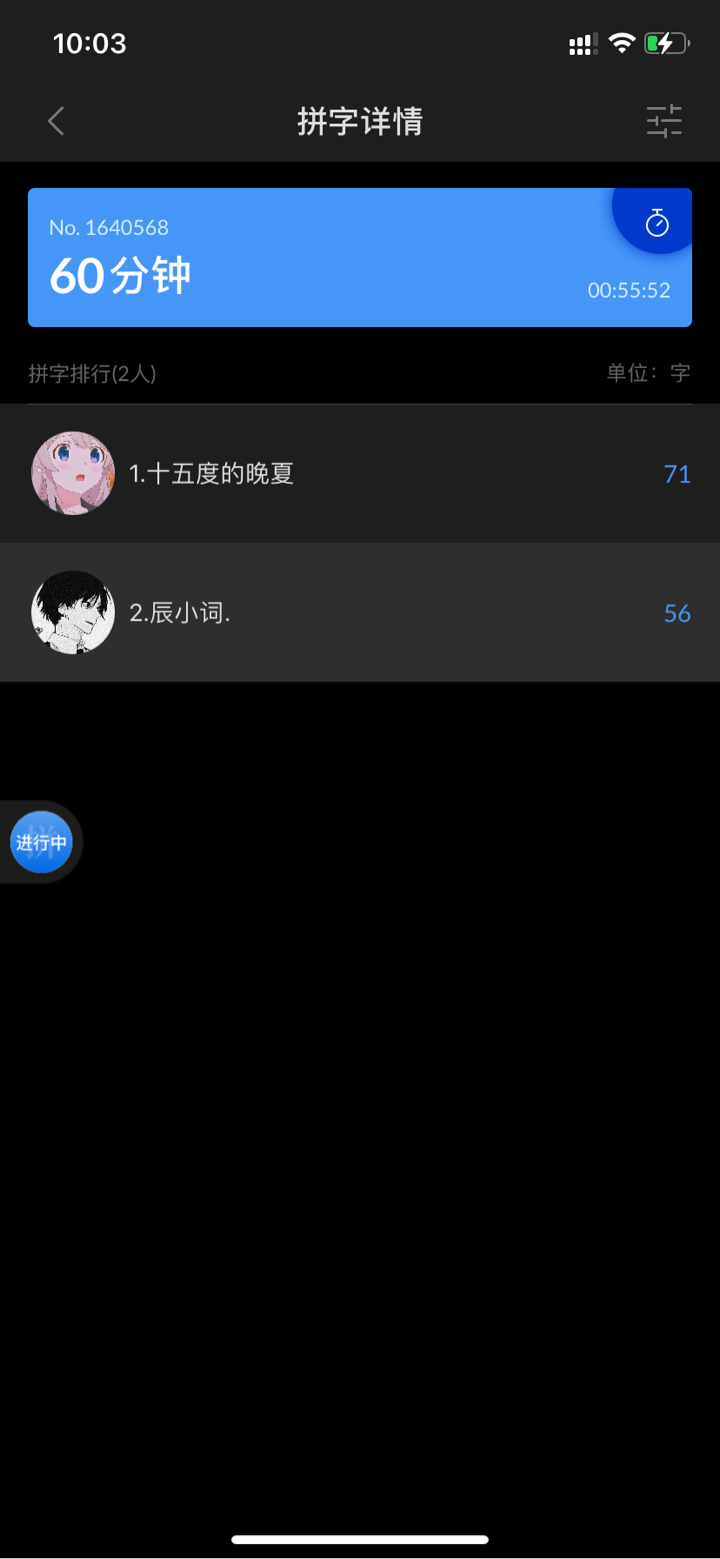Go back from 拼字详情 page
Image resolution: width=720 pixels, height=1559 pixels.
tap(56, 122)
